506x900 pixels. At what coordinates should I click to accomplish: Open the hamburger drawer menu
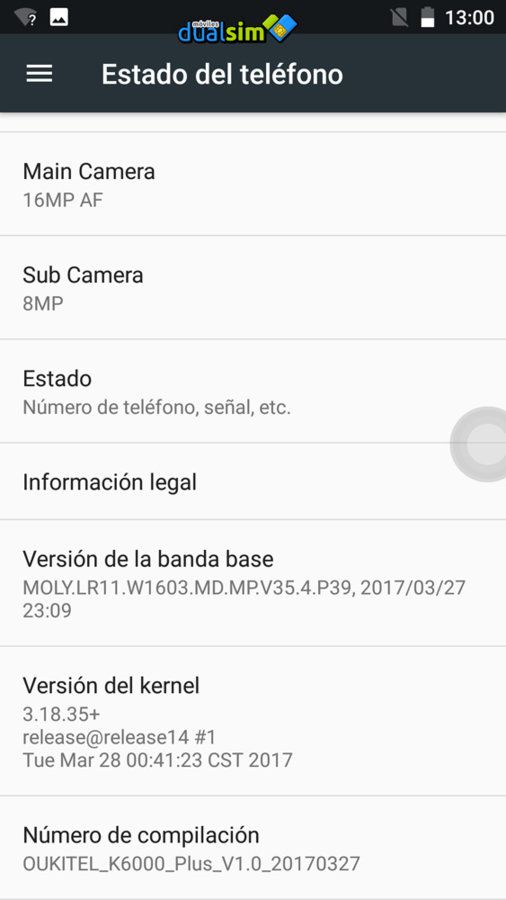tap(40, 74)
